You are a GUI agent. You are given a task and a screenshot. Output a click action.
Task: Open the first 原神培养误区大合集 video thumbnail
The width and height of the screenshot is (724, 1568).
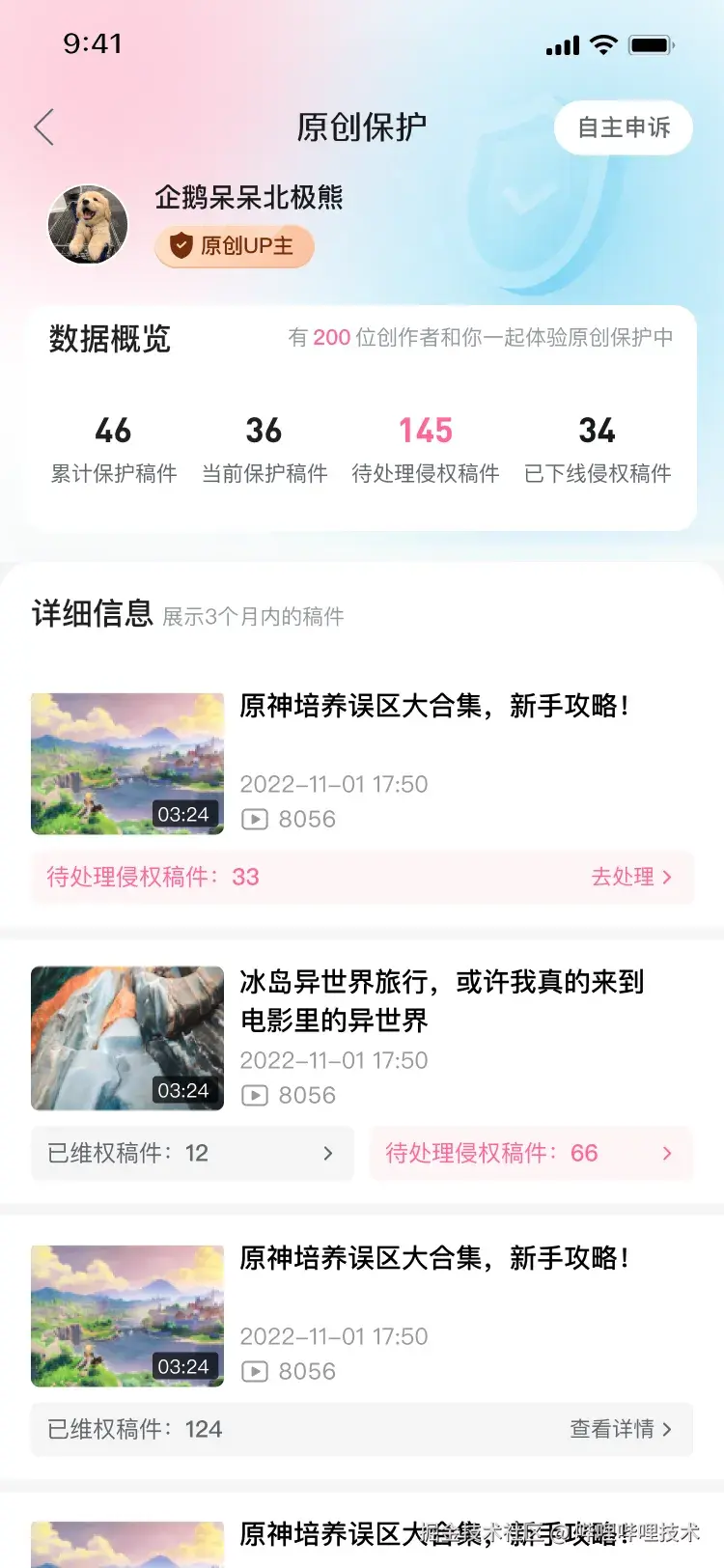point(127,764)
